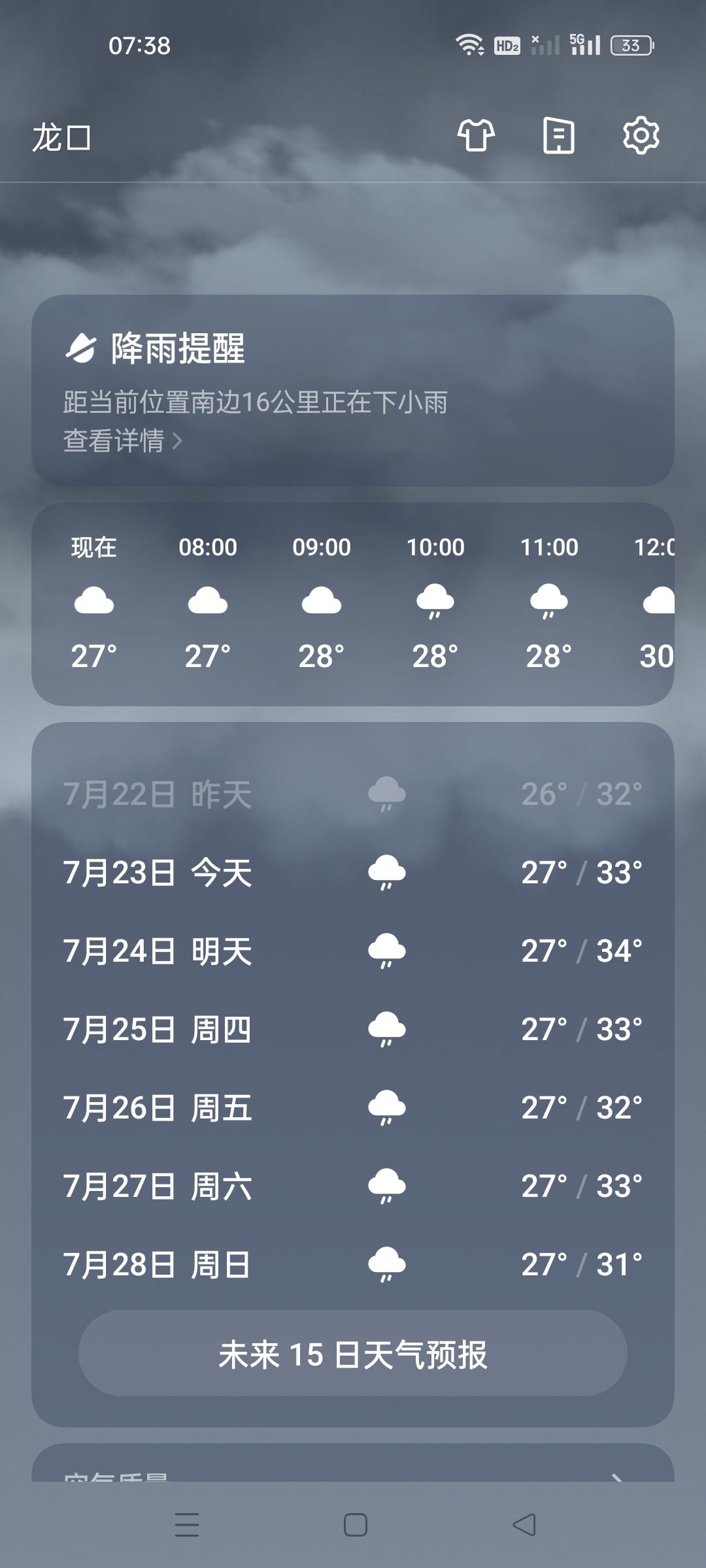
Task: Open the 7月26日 周五 forecast row
Action: click(x=353, y=1108)
